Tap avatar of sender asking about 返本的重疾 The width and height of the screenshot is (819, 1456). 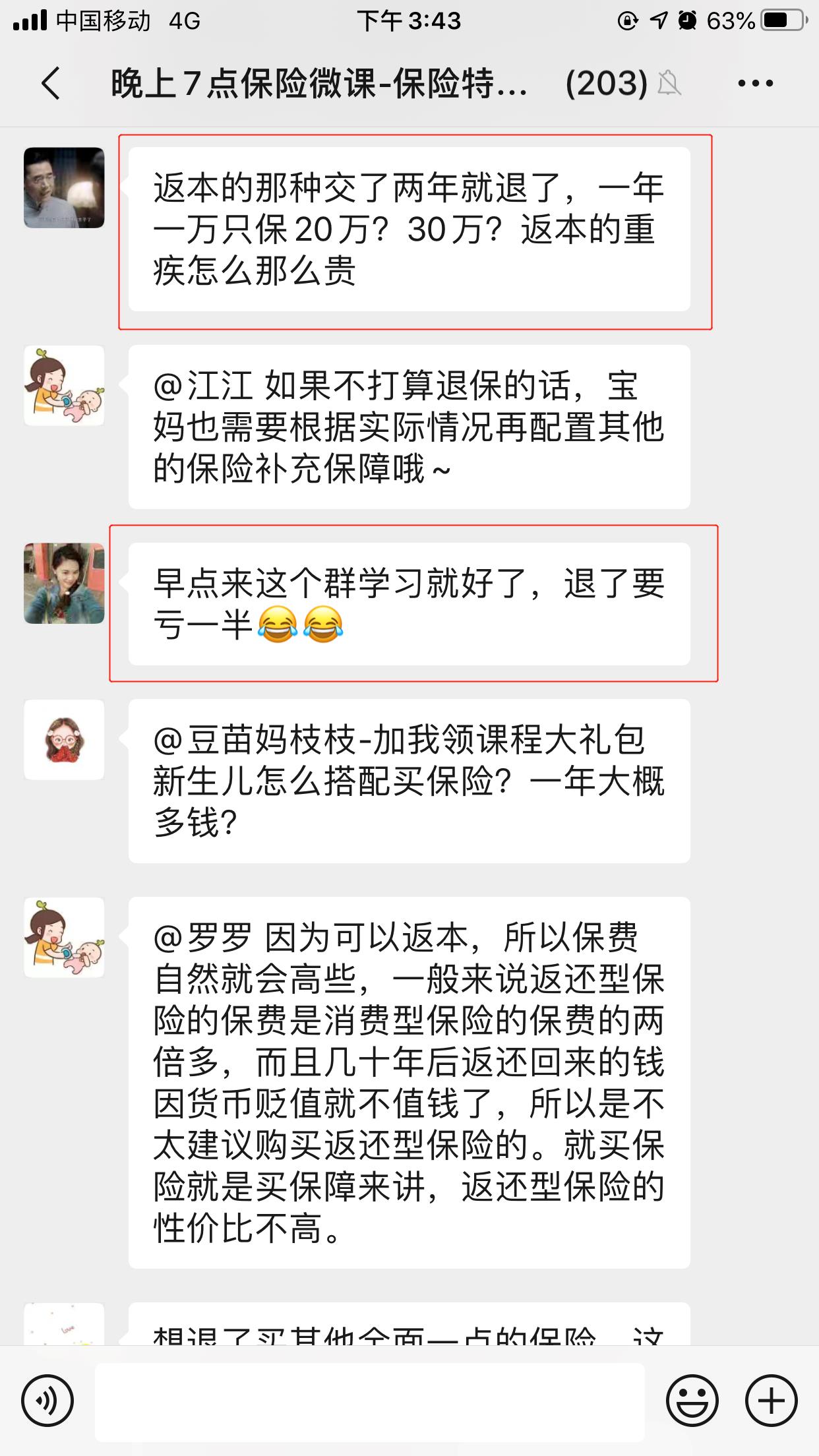pyautogui.click(x=64, y=188)
